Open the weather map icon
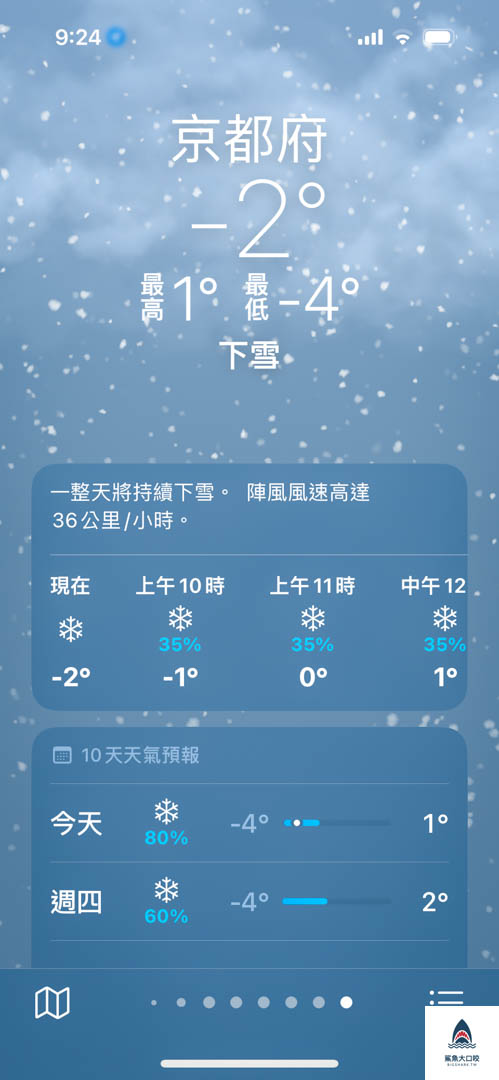Viewport: 499px width, 1080px height. [52, 1002]
